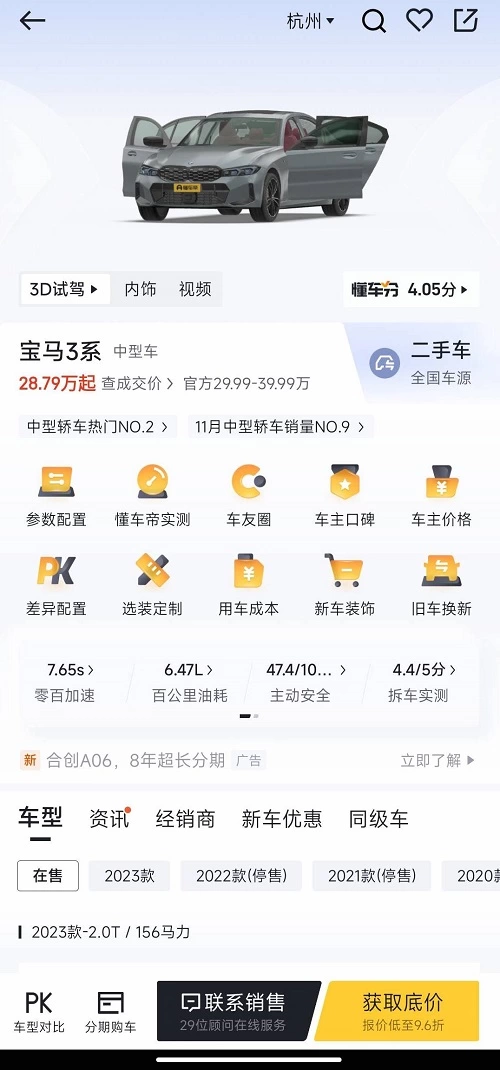Screen dimensions: 500x1070
Task: Open the 用车成本 calculator
Action: click(248, 585)
